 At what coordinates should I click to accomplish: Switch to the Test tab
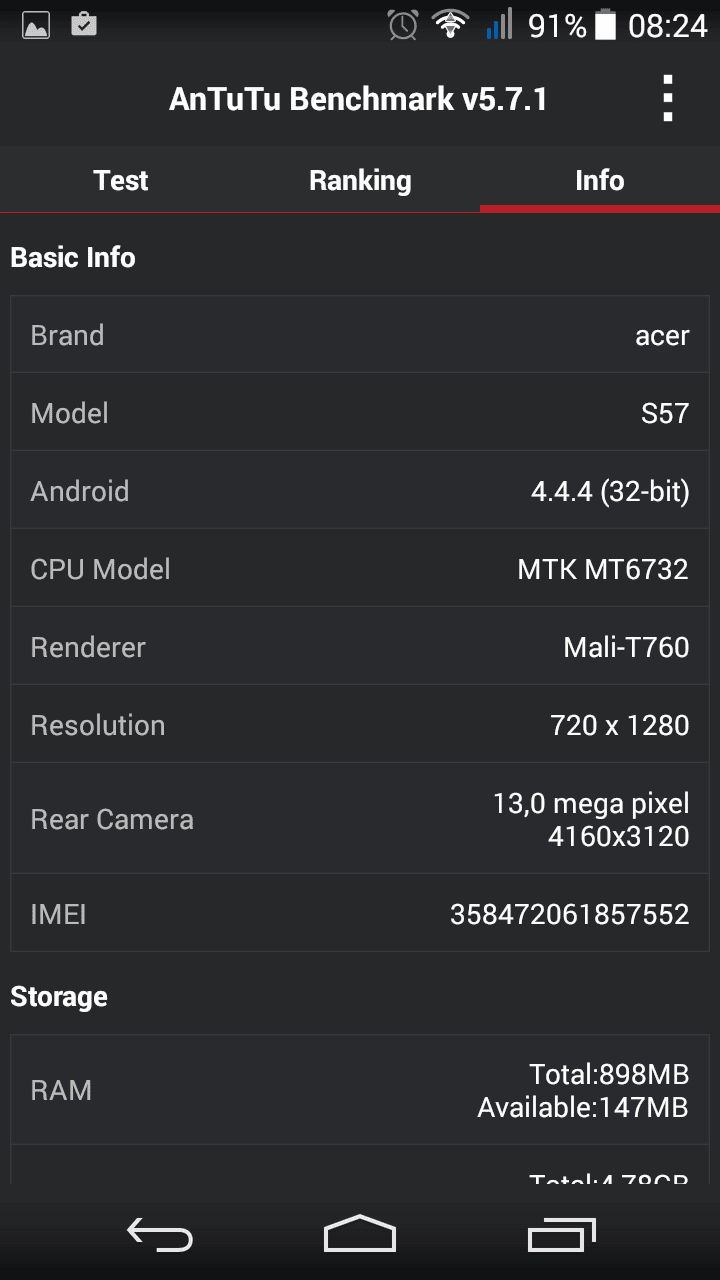click(x=120, y=180)
